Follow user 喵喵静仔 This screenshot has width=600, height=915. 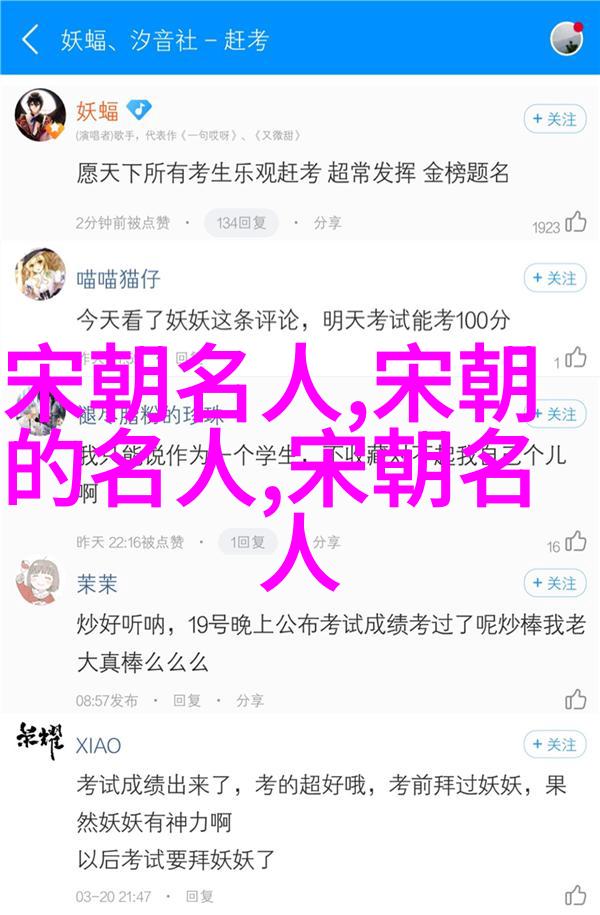coord(554,278)
